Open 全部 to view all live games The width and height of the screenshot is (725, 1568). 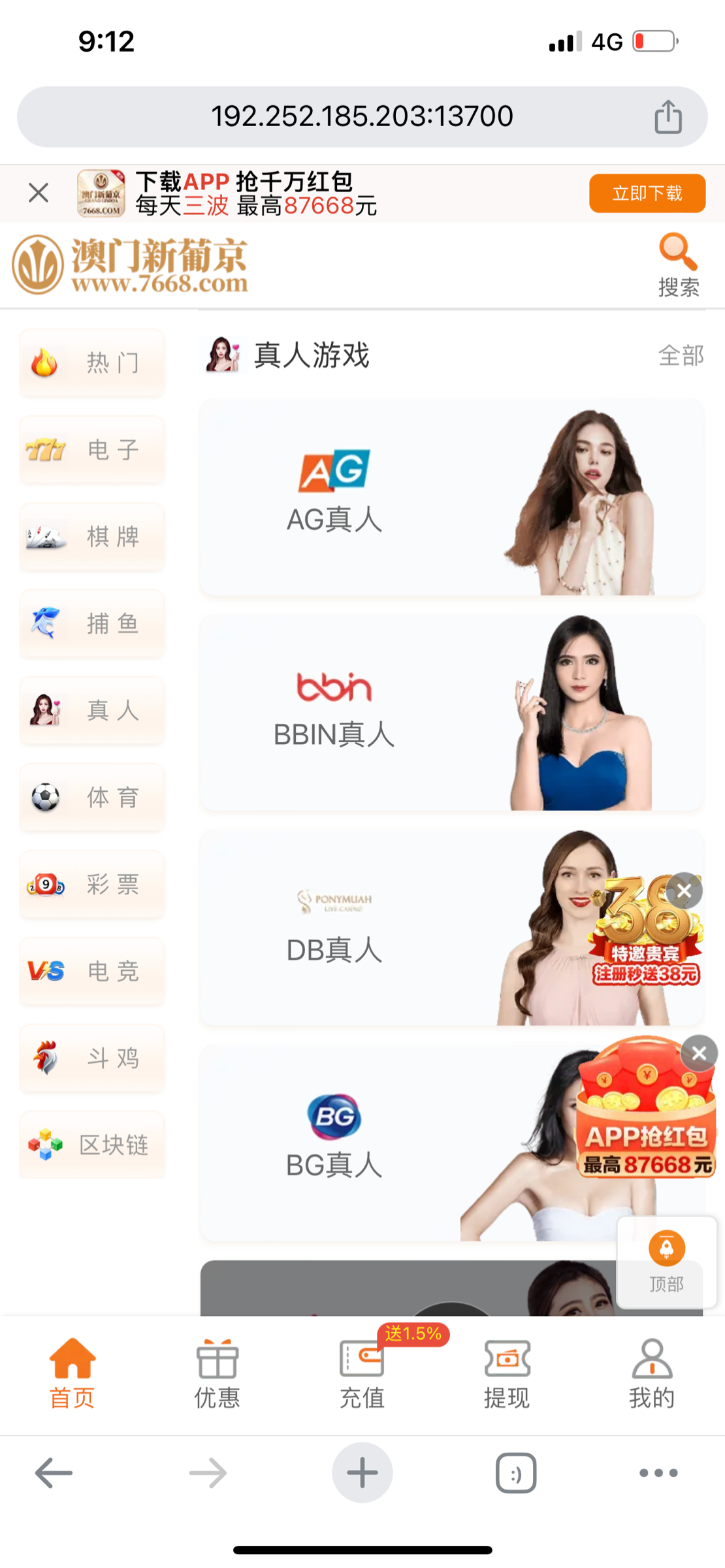[680, 355]
